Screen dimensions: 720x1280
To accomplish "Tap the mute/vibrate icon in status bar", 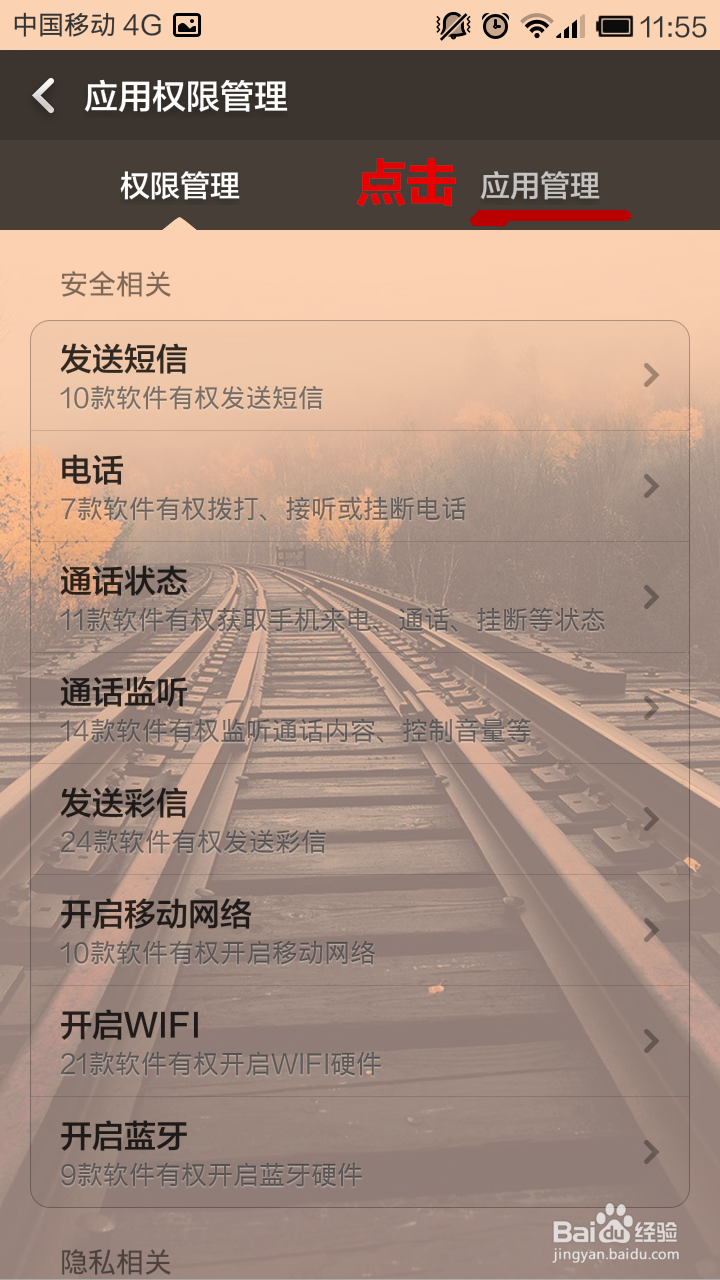I will coord(452,27).
